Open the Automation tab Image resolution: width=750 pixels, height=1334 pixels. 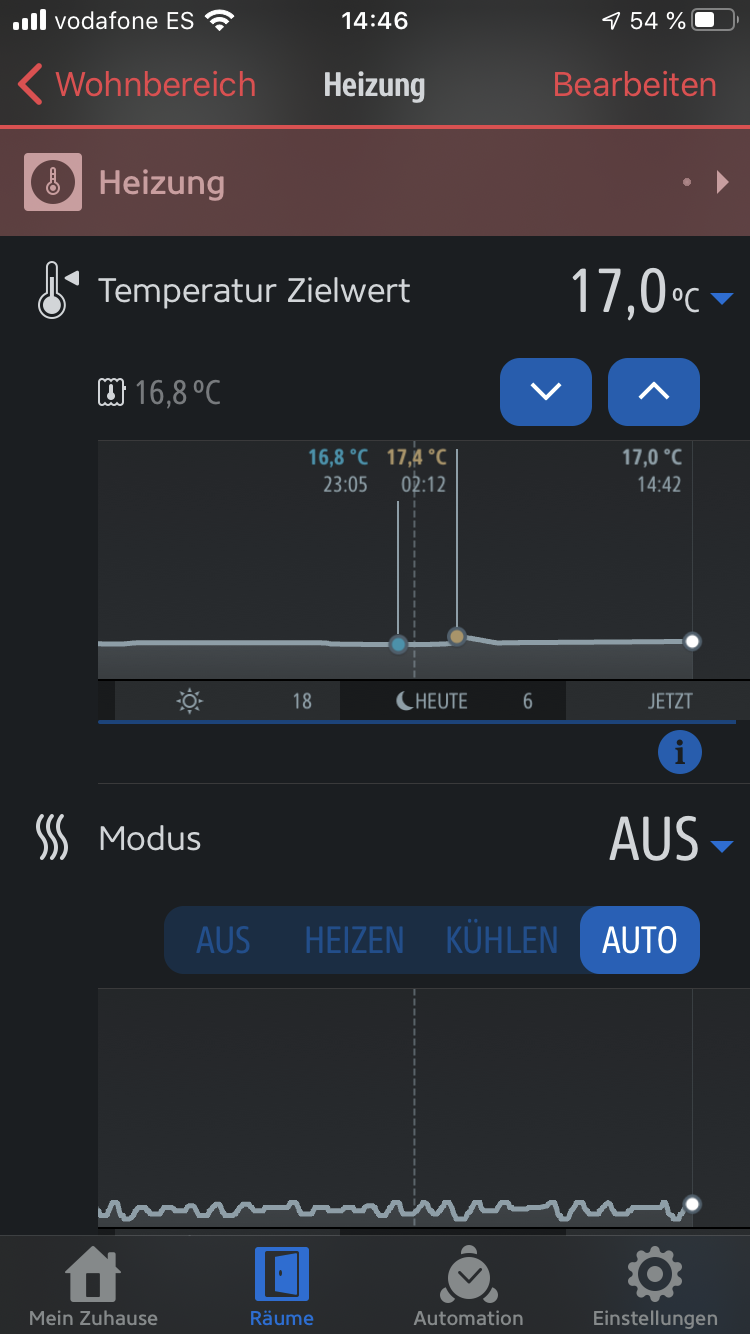coord(468,1286)
